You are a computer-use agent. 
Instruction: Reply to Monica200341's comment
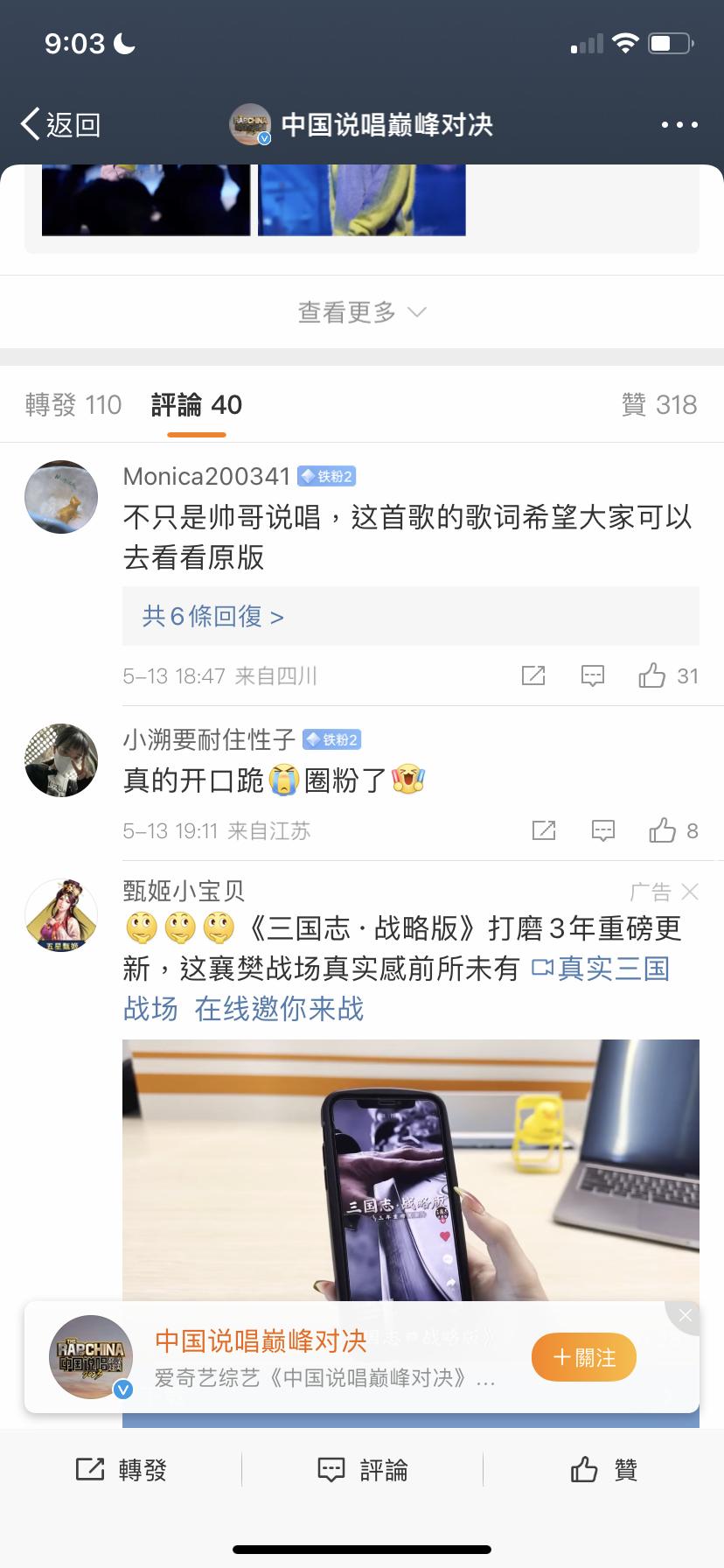point(593,675)
